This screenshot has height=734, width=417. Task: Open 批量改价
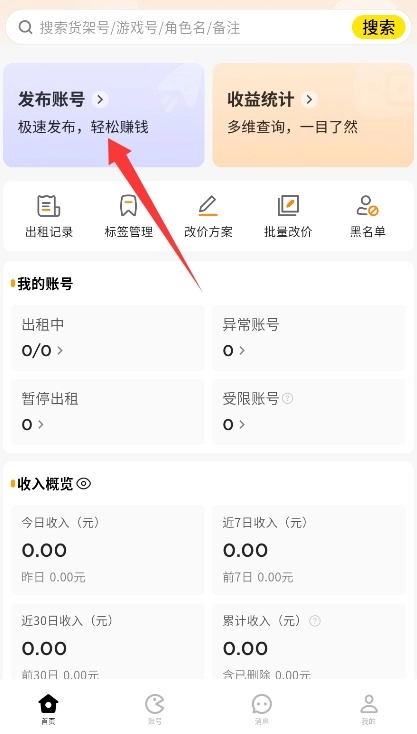pos(288,216)
